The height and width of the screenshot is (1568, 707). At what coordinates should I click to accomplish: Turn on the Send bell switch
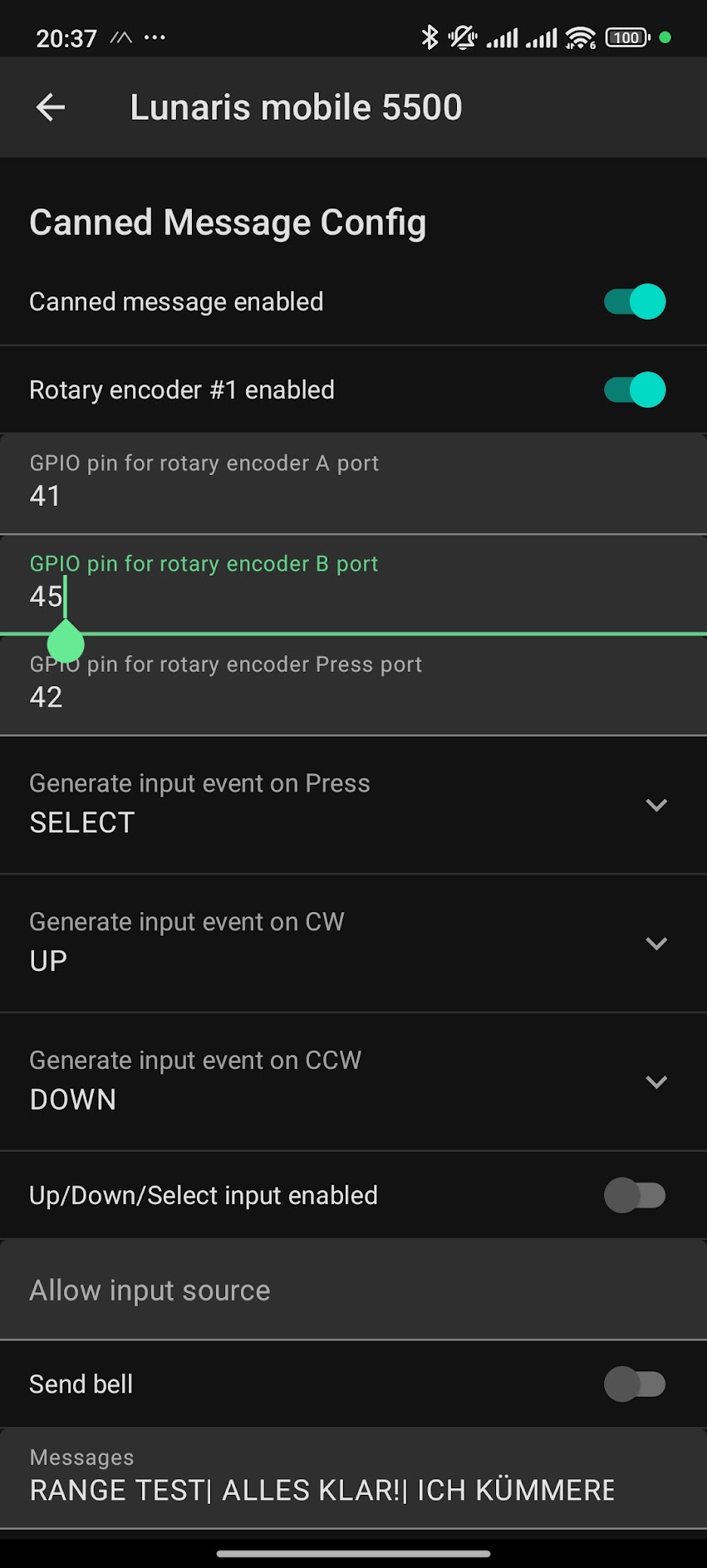635,1384
